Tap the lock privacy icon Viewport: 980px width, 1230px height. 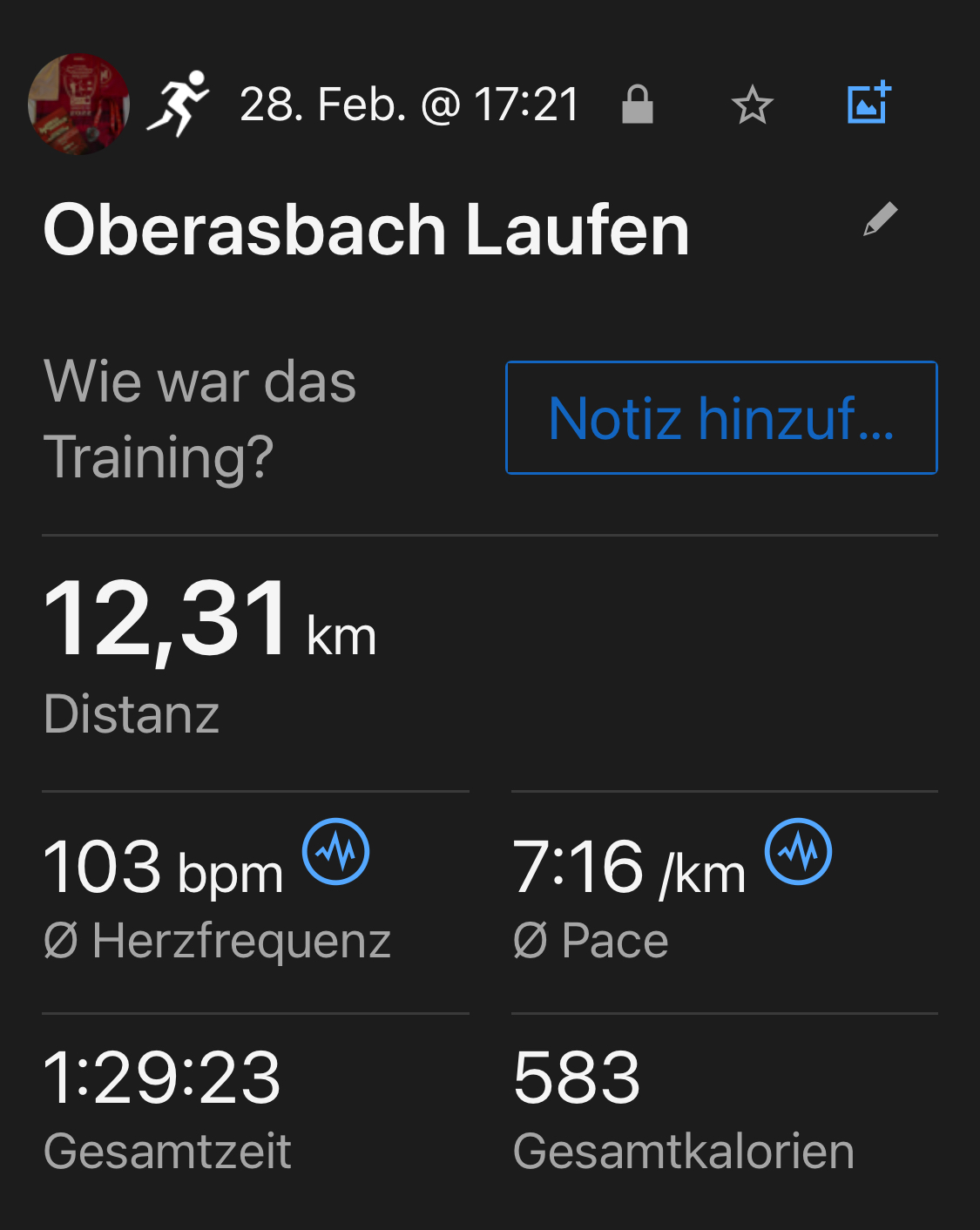click(637, 105)
